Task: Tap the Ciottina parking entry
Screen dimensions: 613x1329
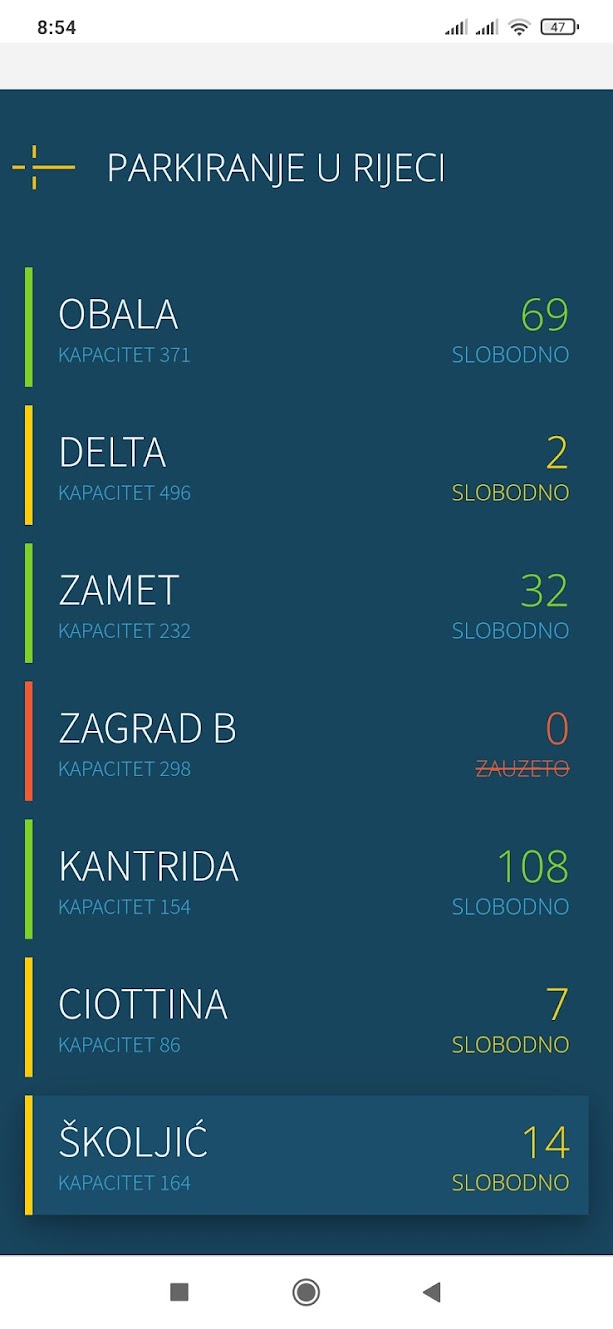Action: tap(306, 1017)
